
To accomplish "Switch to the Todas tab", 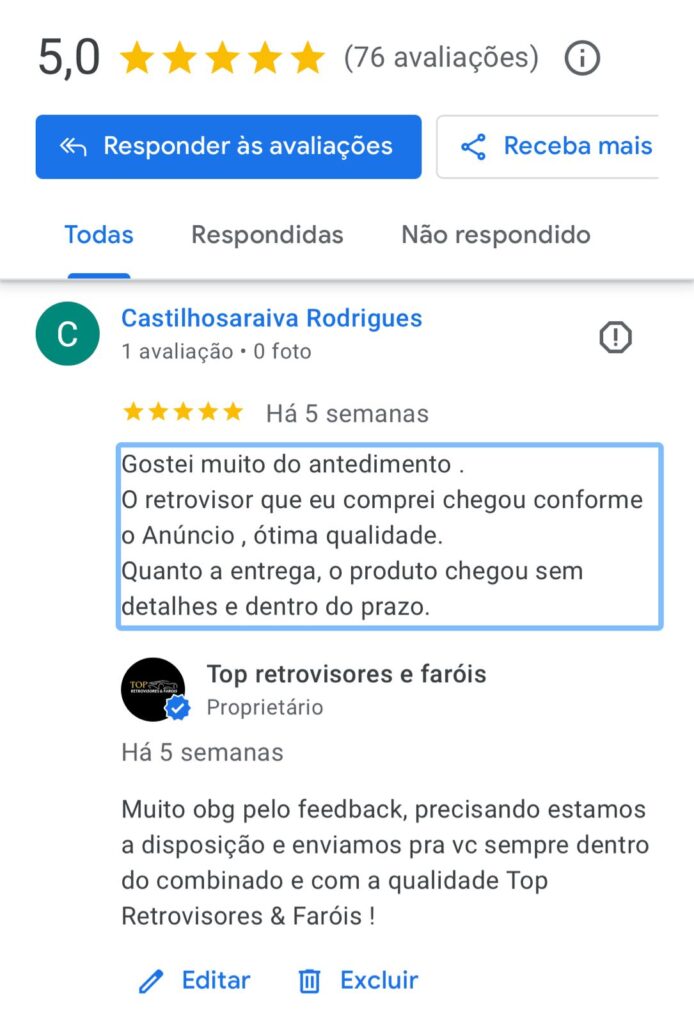I will (99, 236).
